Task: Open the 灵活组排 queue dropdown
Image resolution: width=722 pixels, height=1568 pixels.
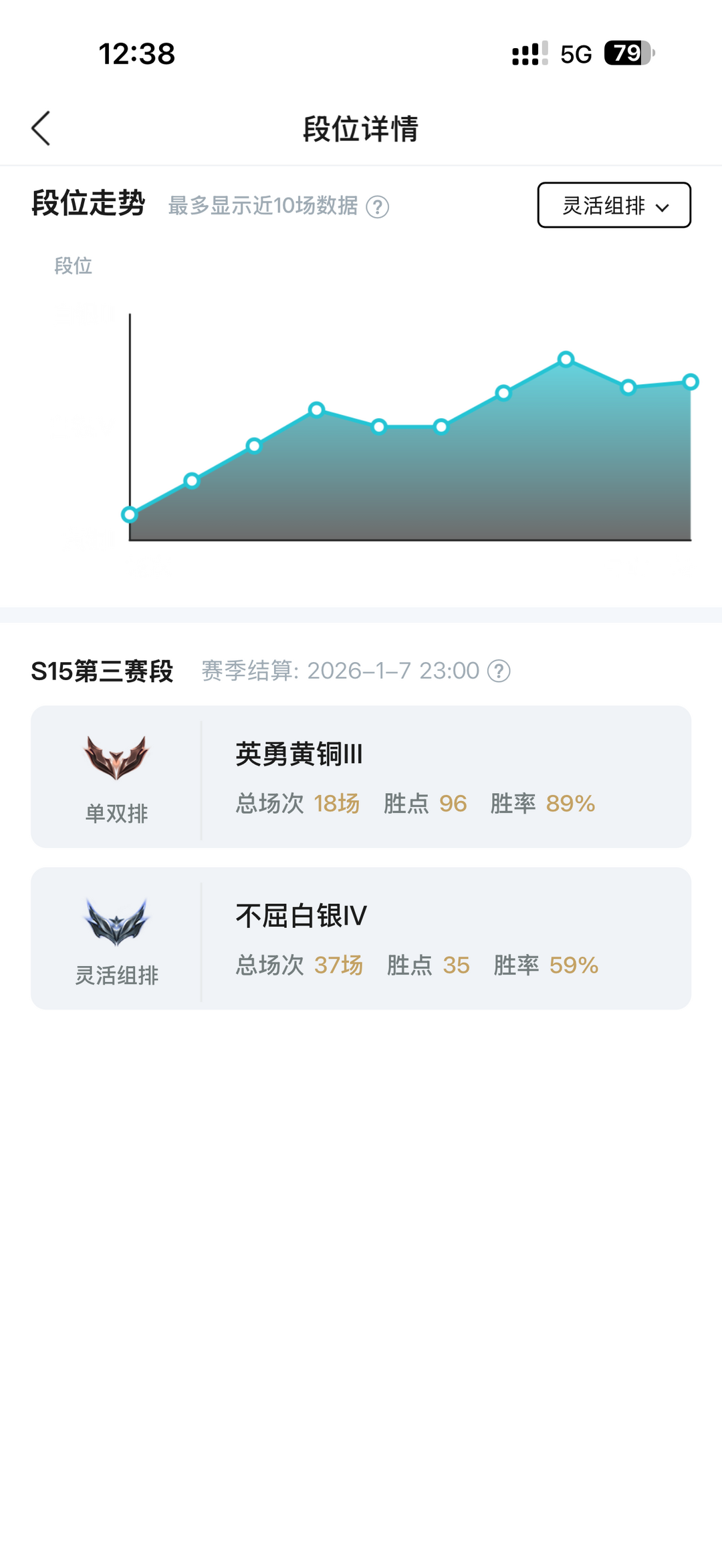Action: 614,205
